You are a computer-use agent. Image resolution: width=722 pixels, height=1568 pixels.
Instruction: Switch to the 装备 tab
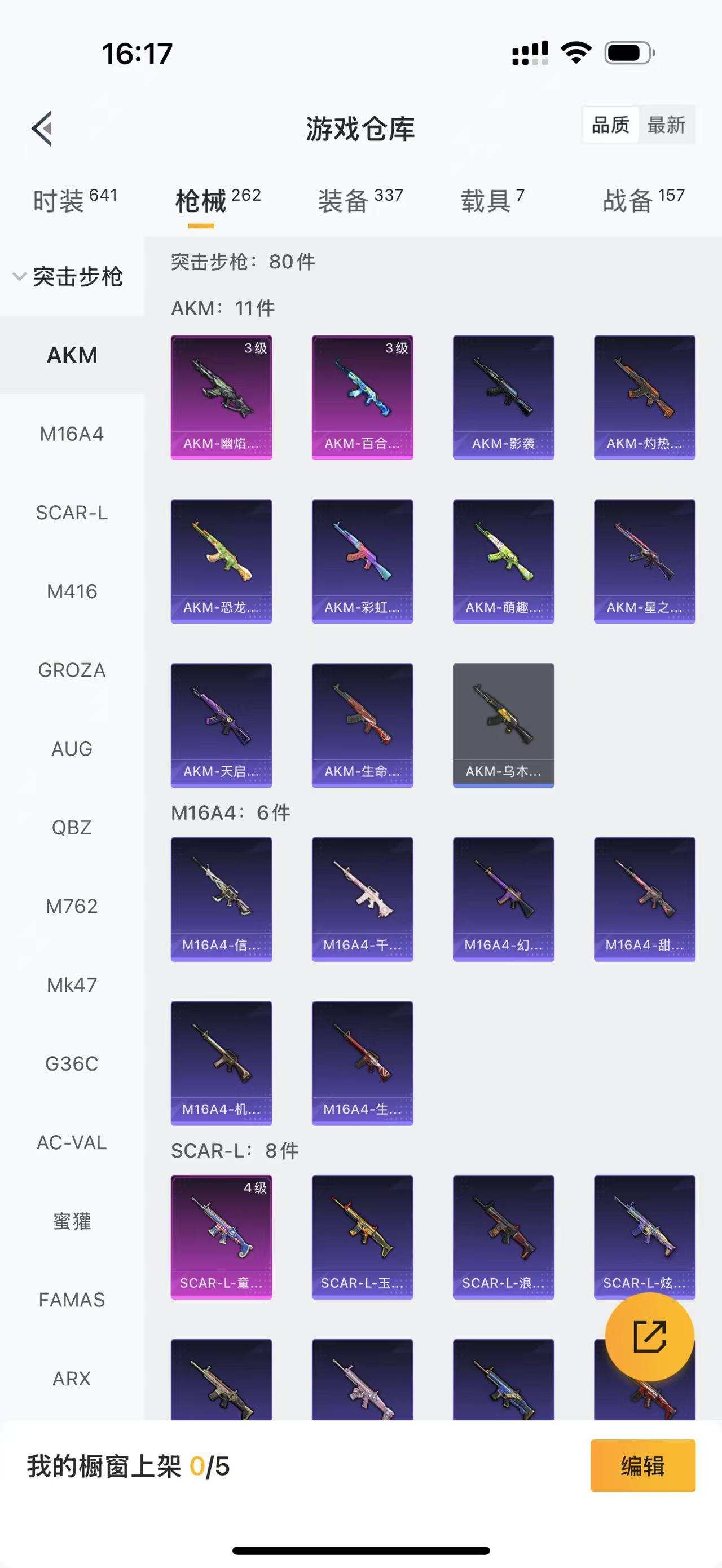click(x=360, y=200)
